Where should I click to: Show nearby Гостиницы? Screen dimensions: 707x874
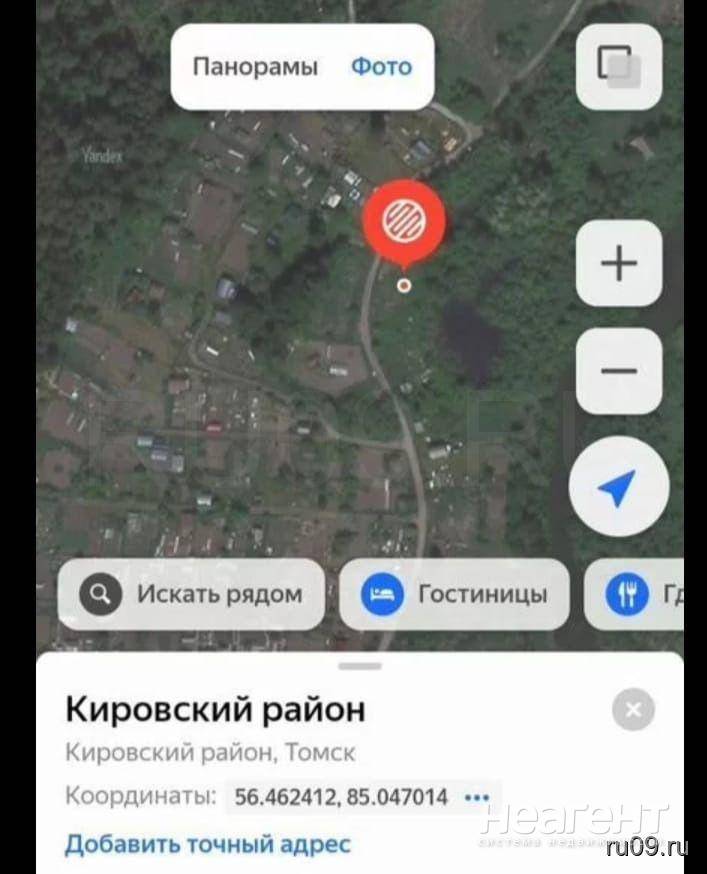tap(454, 594)
